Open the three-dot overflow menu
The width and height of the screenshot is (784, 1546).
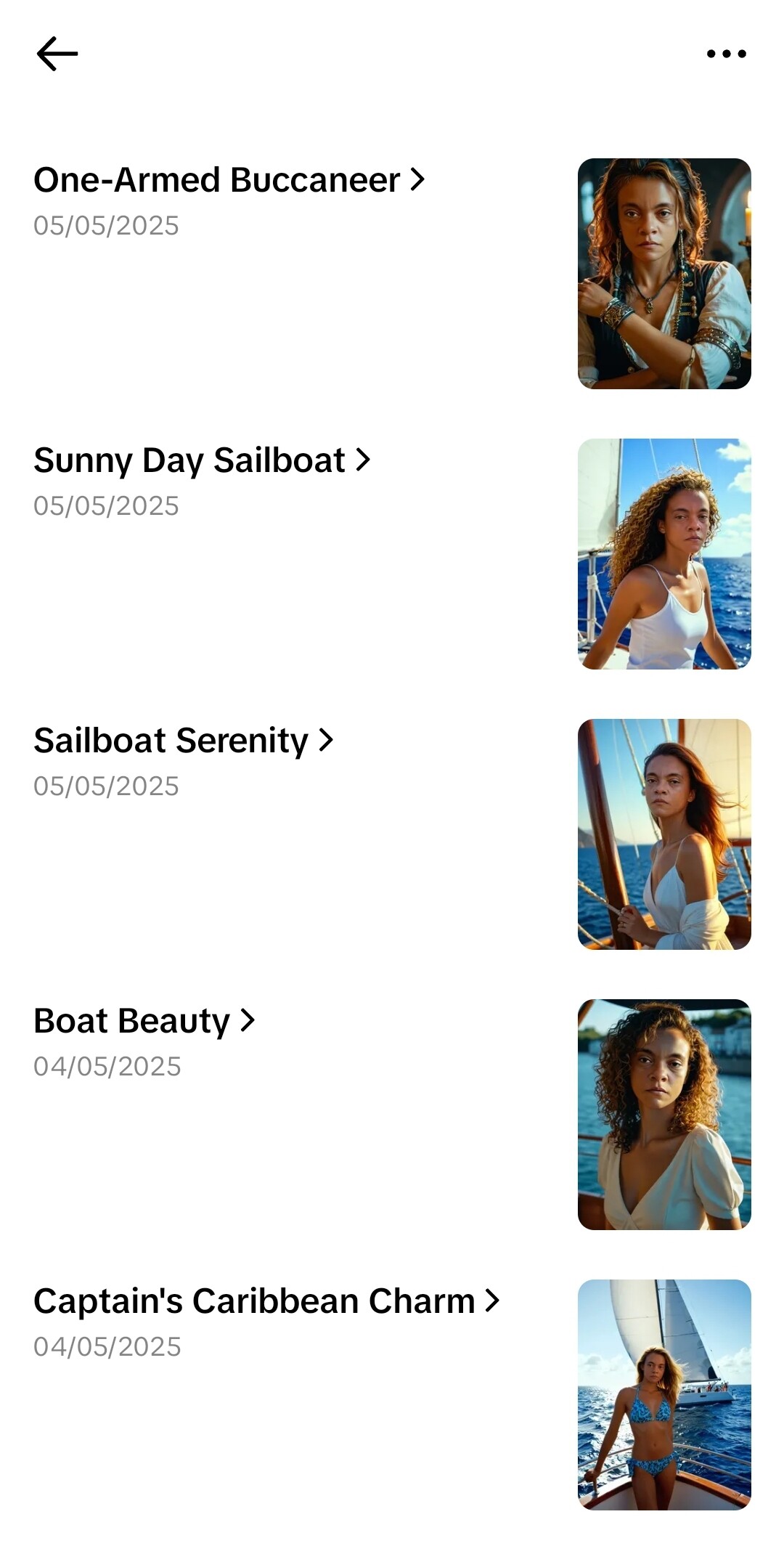tap(726, 54)
